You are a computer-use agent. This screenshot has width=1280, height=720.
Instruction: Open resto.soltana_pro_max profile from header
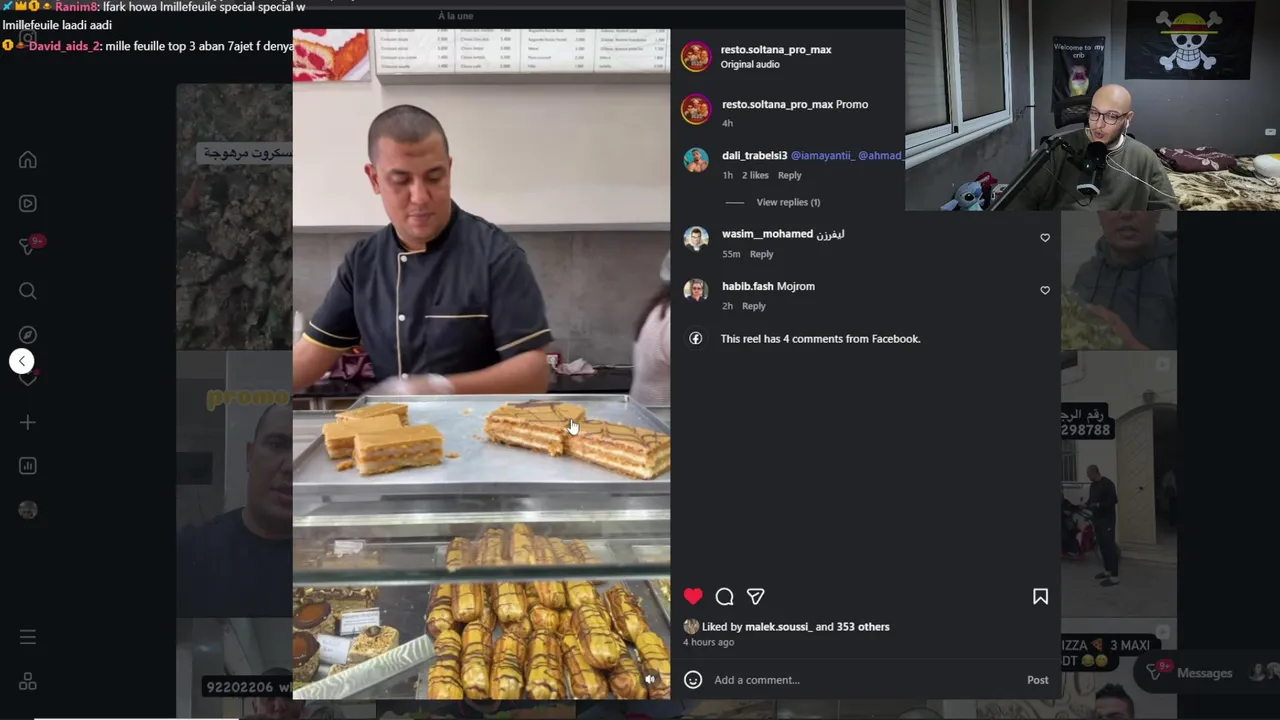point(775,49)
